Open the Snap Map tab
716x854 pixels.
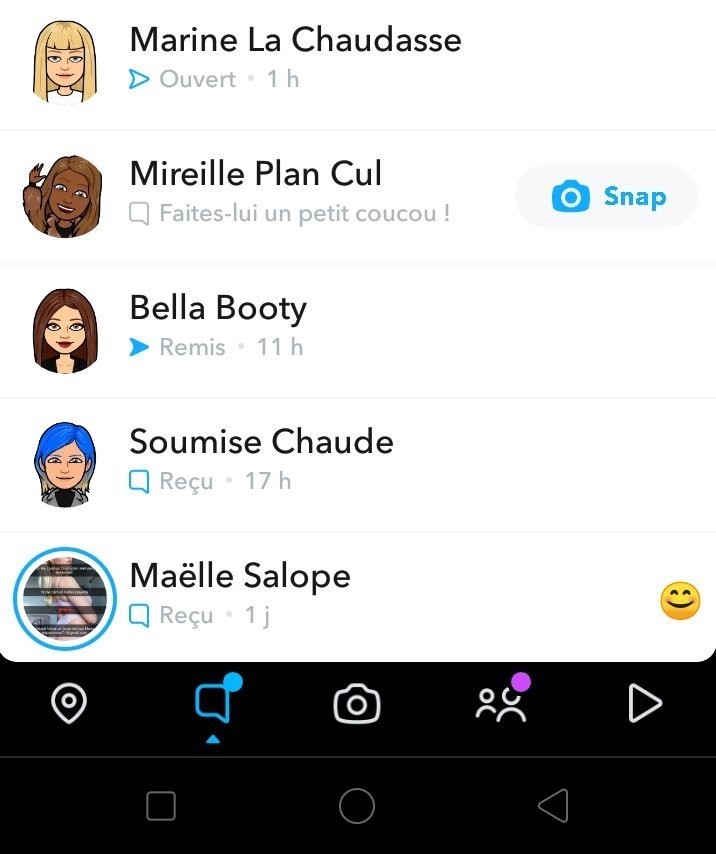coord(68,704)
